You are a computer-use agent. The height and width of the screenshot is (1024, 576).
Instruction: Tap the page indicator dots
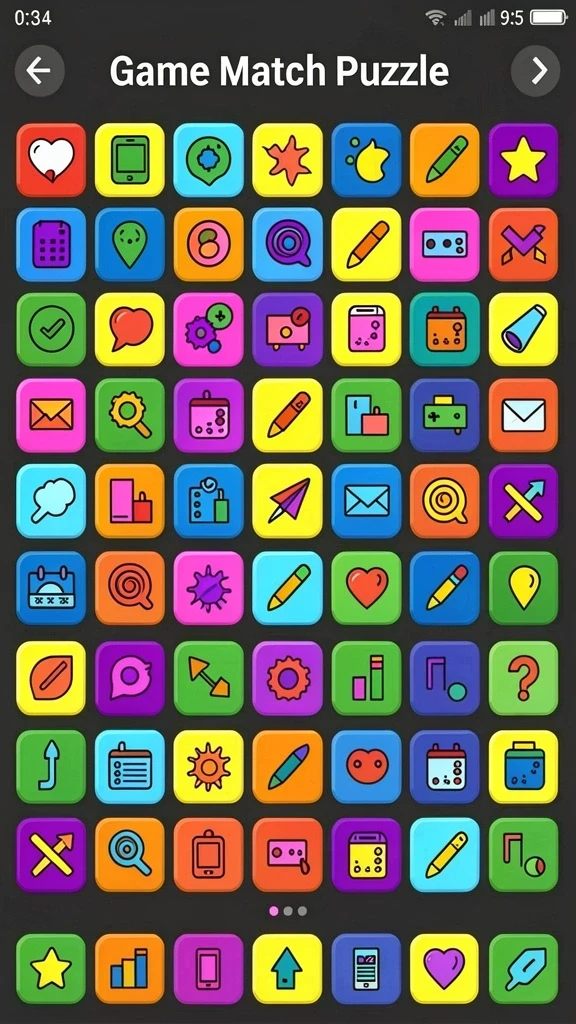pos(287,911)
